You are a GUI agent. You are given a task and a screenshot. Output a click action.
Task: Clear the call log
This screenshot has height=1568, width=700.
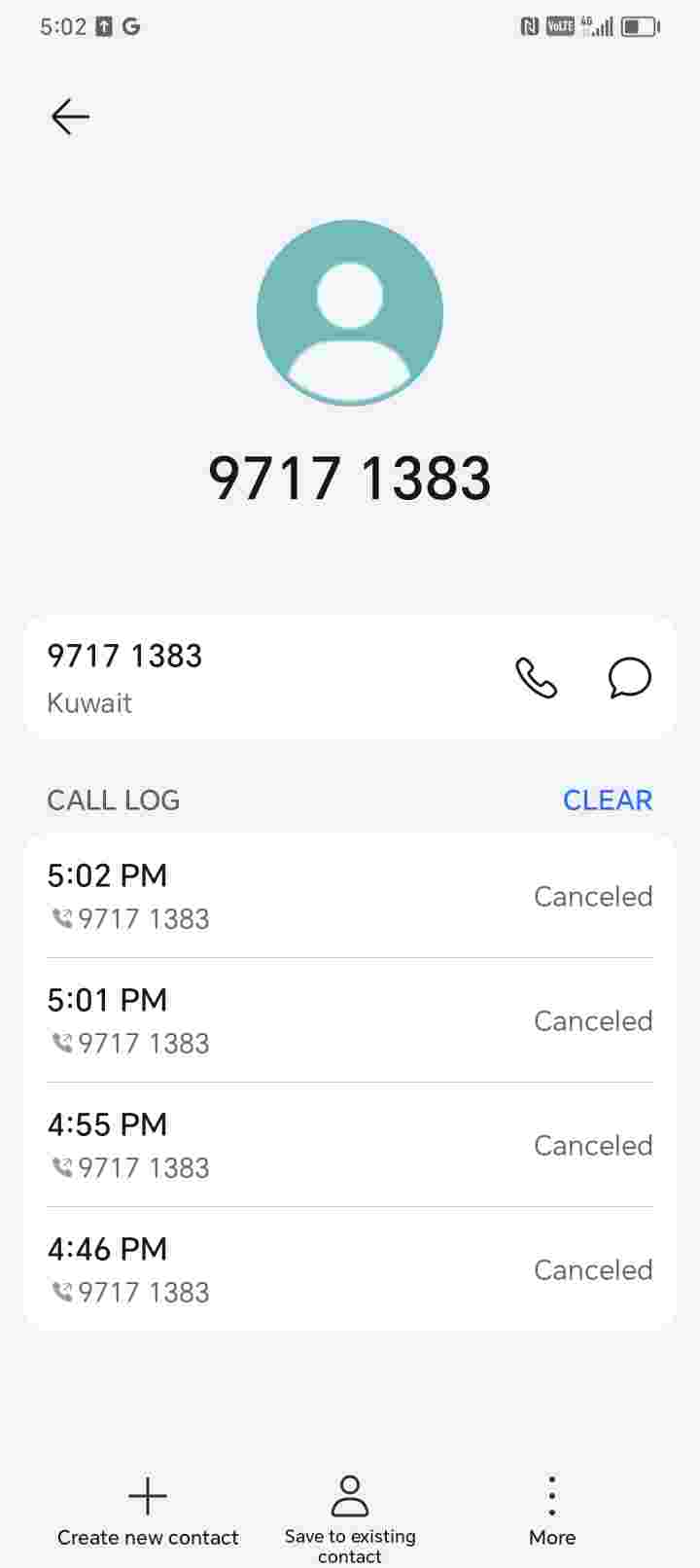607,800
